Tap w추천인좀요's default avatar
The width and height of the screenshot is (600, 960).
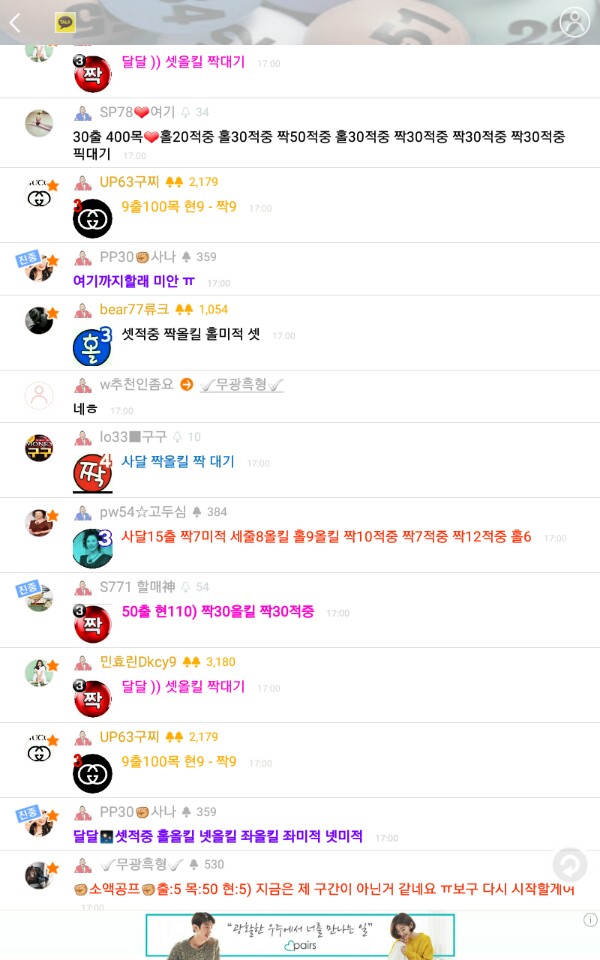[39, 396]
